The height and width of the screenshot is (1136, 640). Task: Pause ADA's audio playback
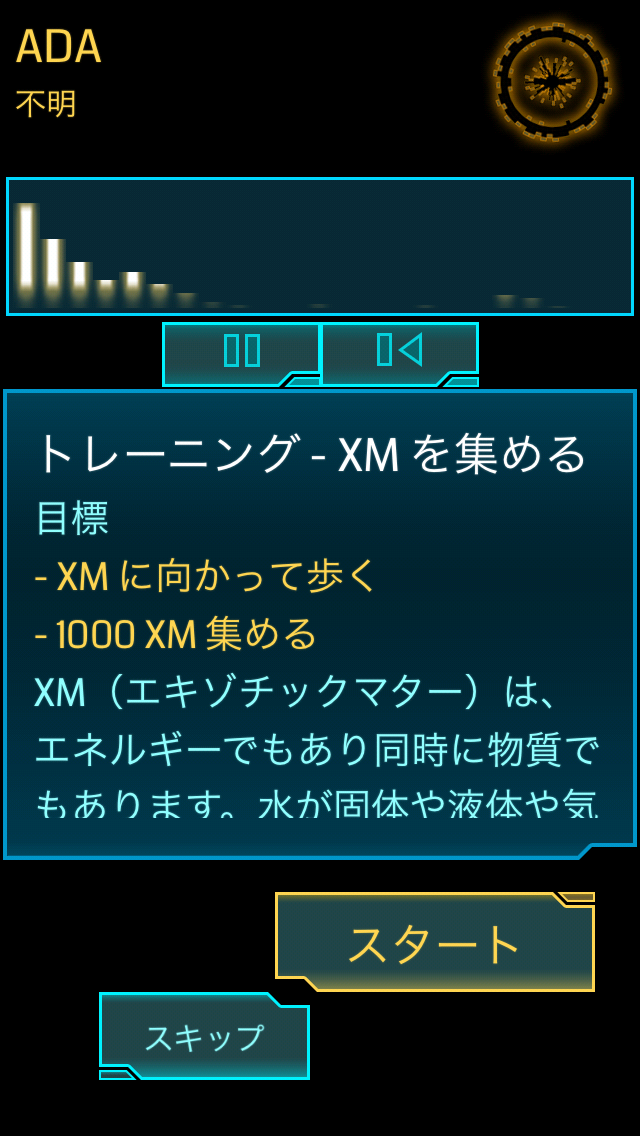click(x=241, y=352)
